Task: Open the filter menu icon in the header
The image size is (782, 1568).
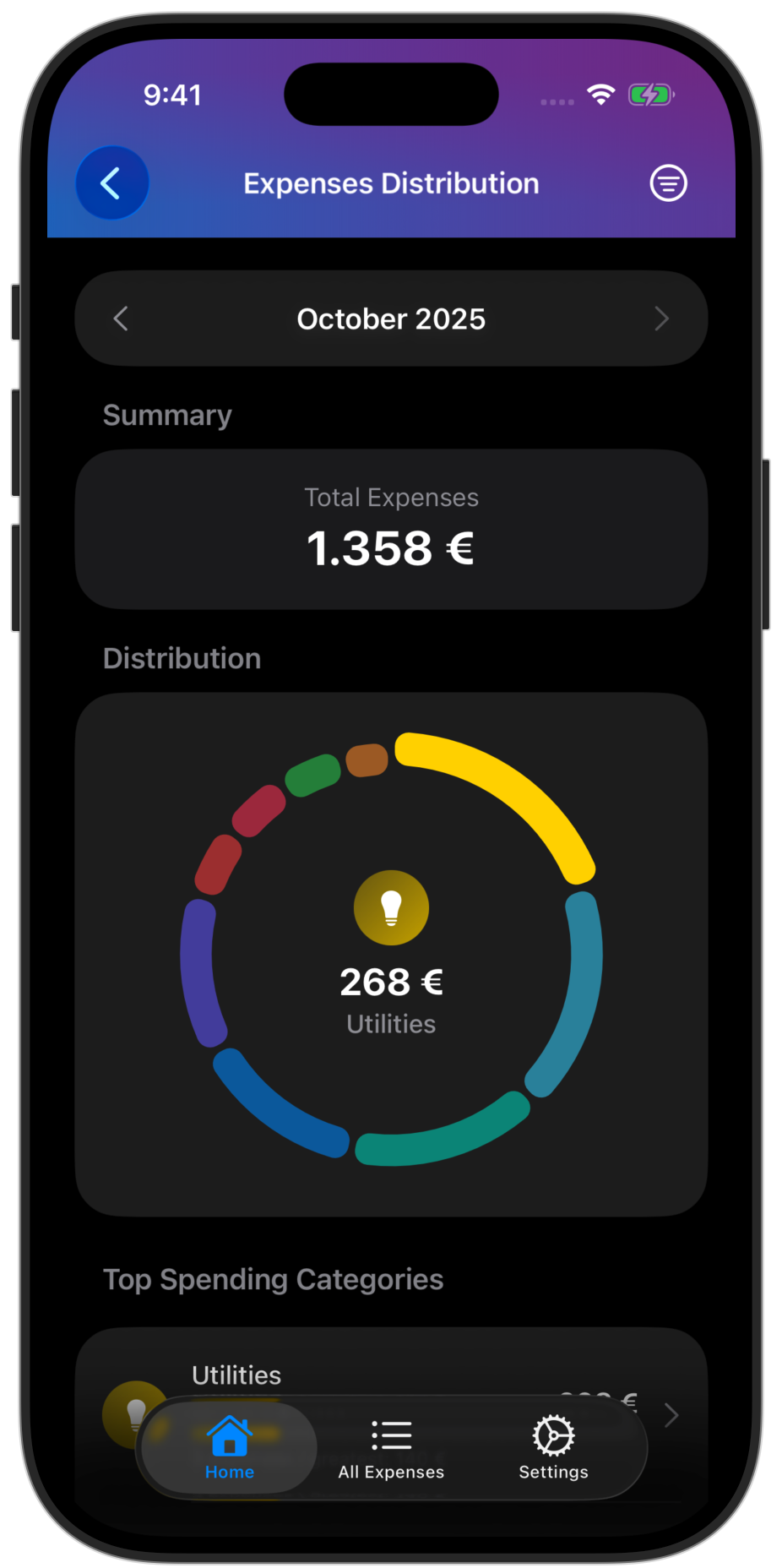Action: (x=668, y=183)
